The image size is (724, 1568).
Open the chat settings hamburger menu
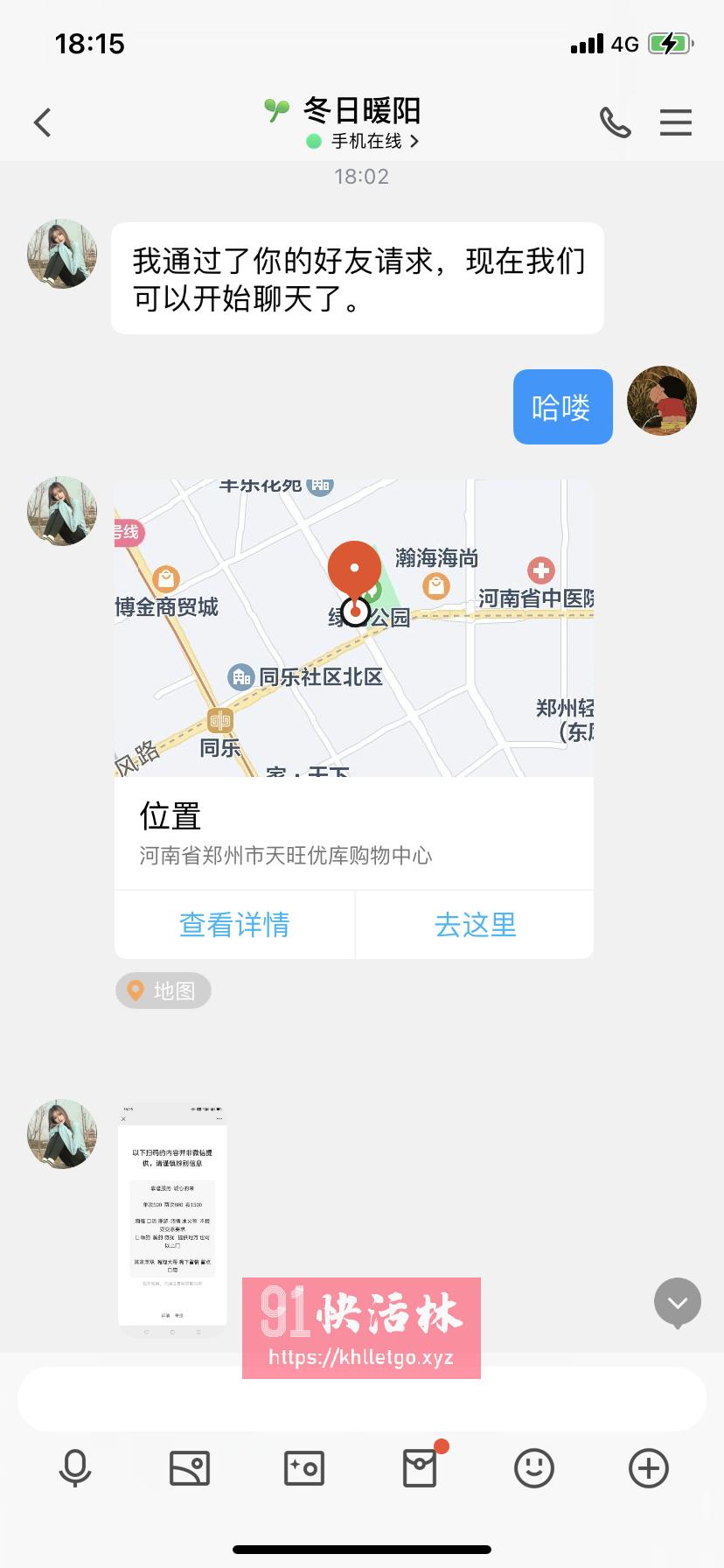[x=675, y=123]
